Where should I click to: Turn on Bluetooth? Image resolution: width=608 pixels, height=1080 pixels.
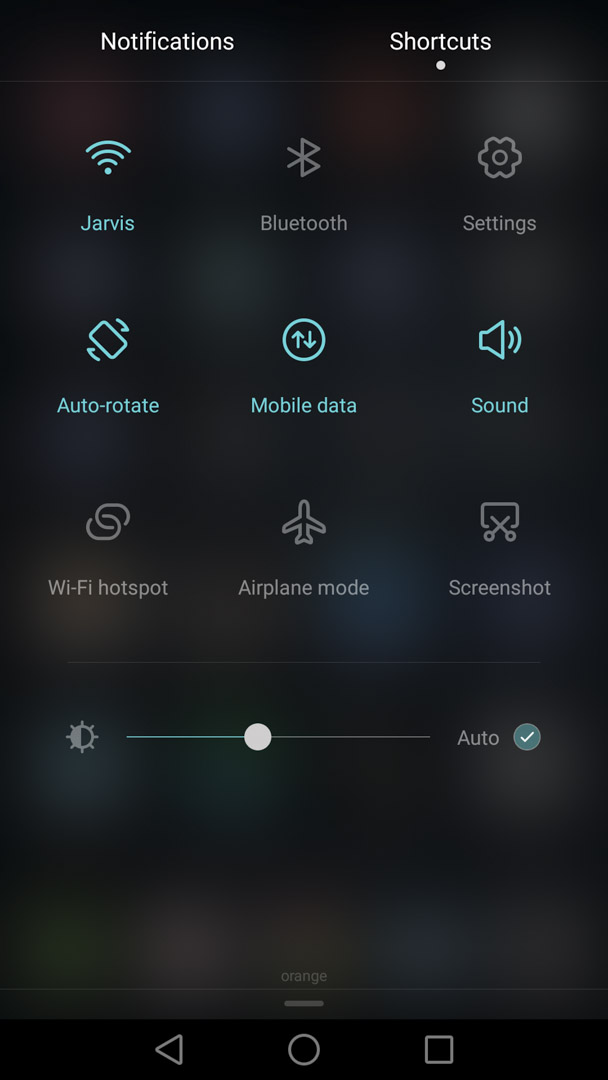point(304,185)
